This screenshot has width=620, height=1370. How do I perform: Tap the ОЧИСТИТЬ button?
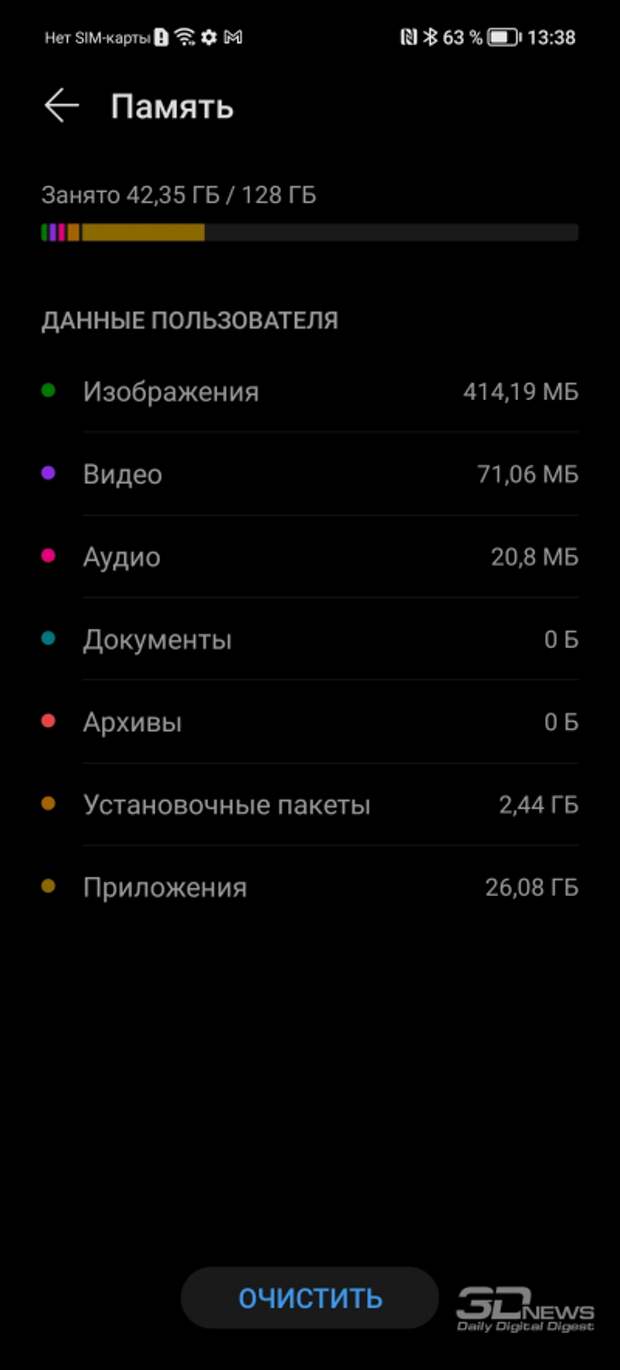(x=310, y=1298)
